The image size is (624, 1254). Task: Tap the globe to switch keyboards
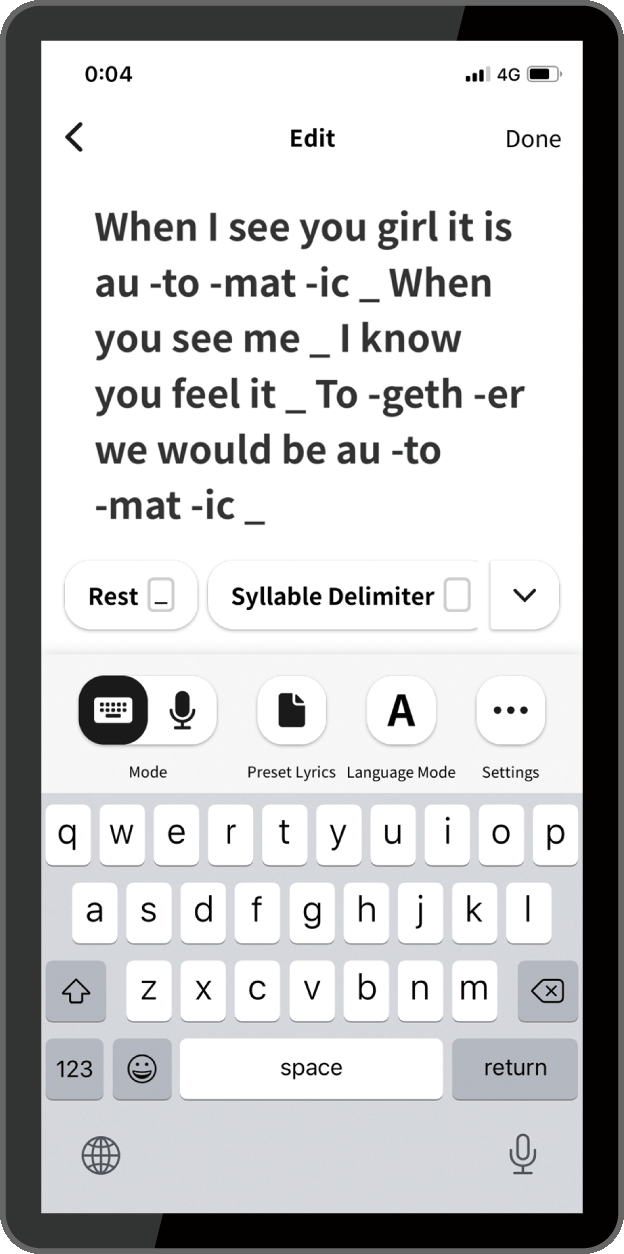[101, 1157]
